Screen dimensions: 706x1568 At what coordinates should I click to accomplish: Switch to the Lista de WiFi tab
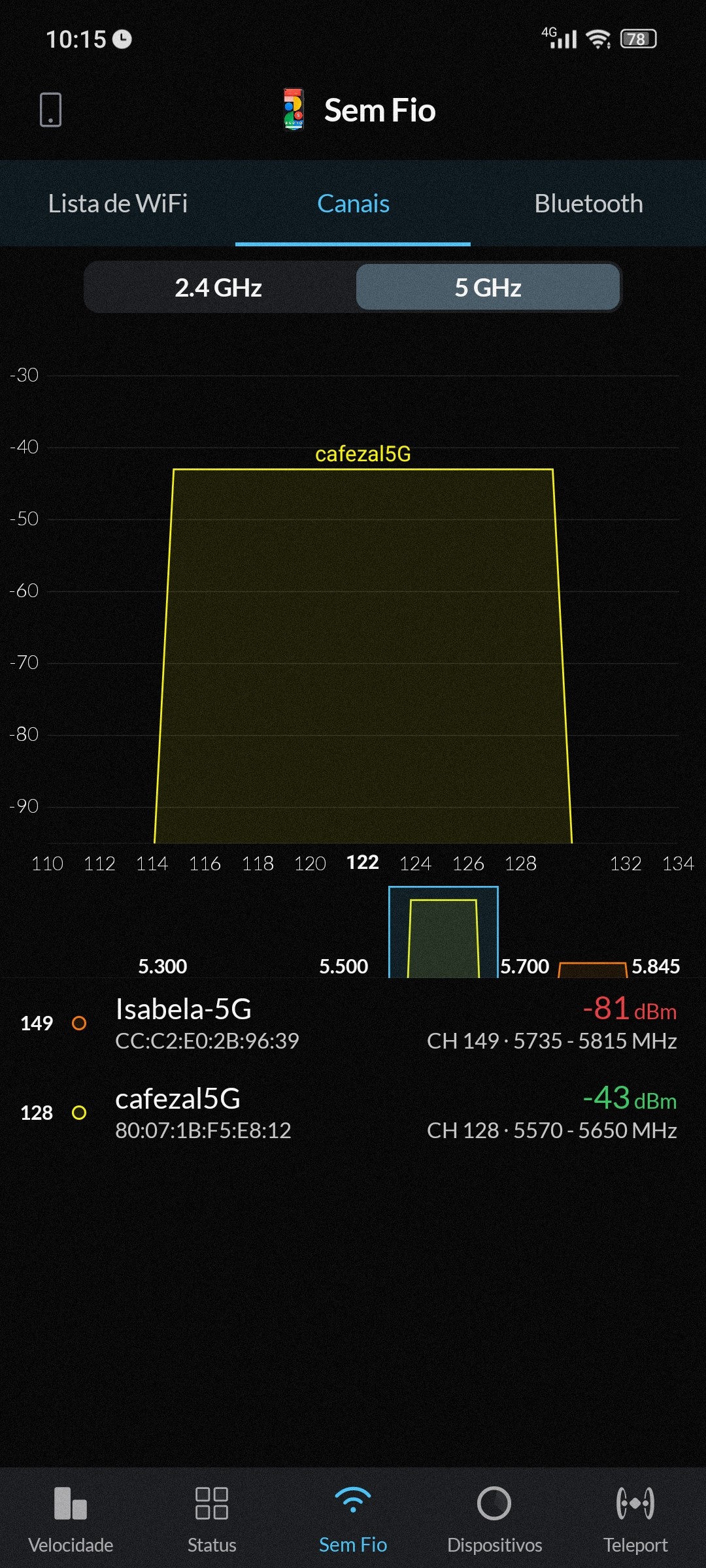(x=118, y=204)
